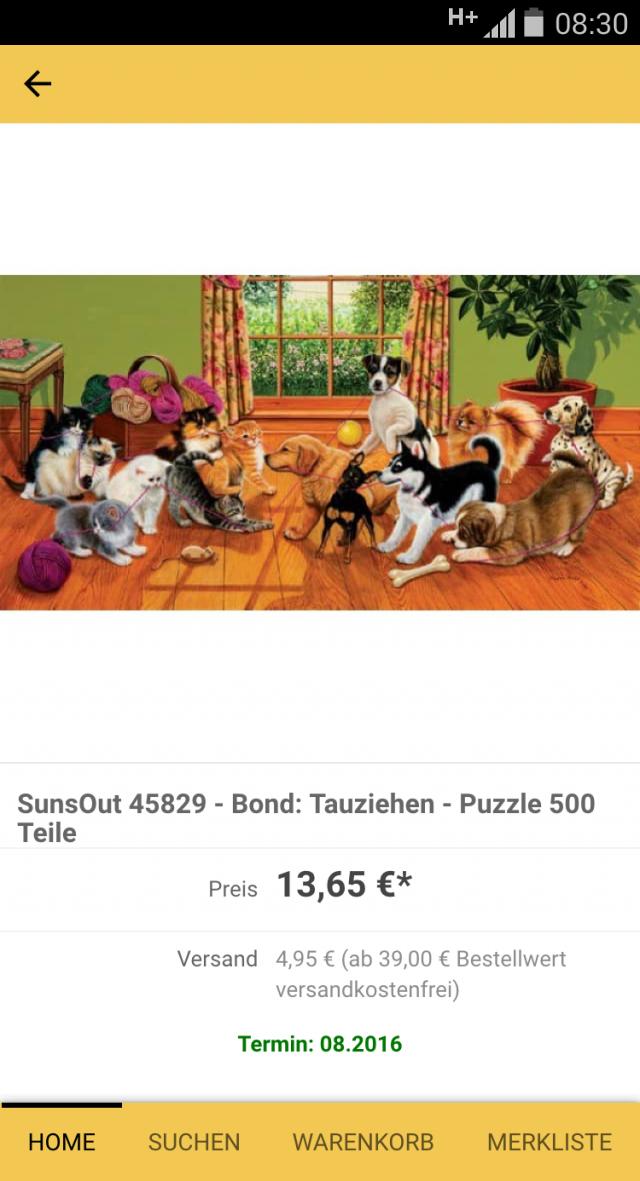Open the SUCHEN search tab
640x1181 pixels.
194,1142
